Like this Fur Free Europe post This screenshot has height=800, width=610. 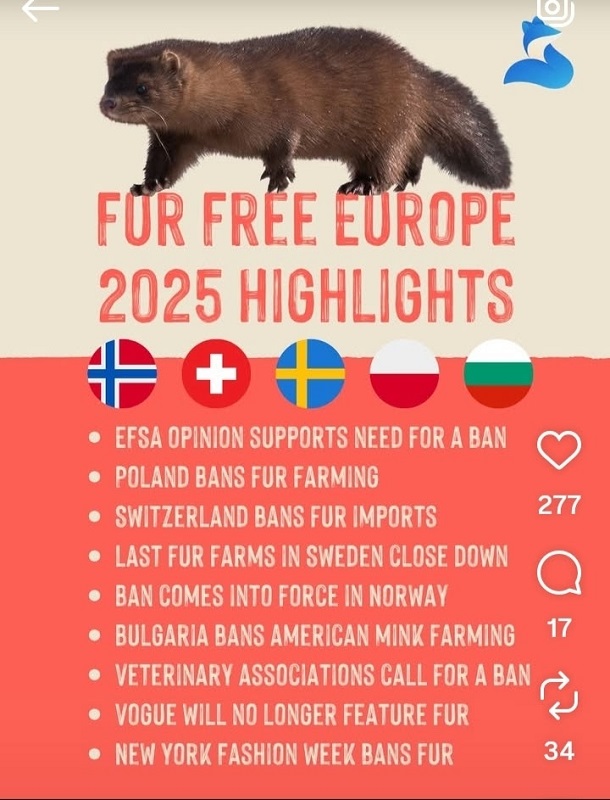pos(559,451)
